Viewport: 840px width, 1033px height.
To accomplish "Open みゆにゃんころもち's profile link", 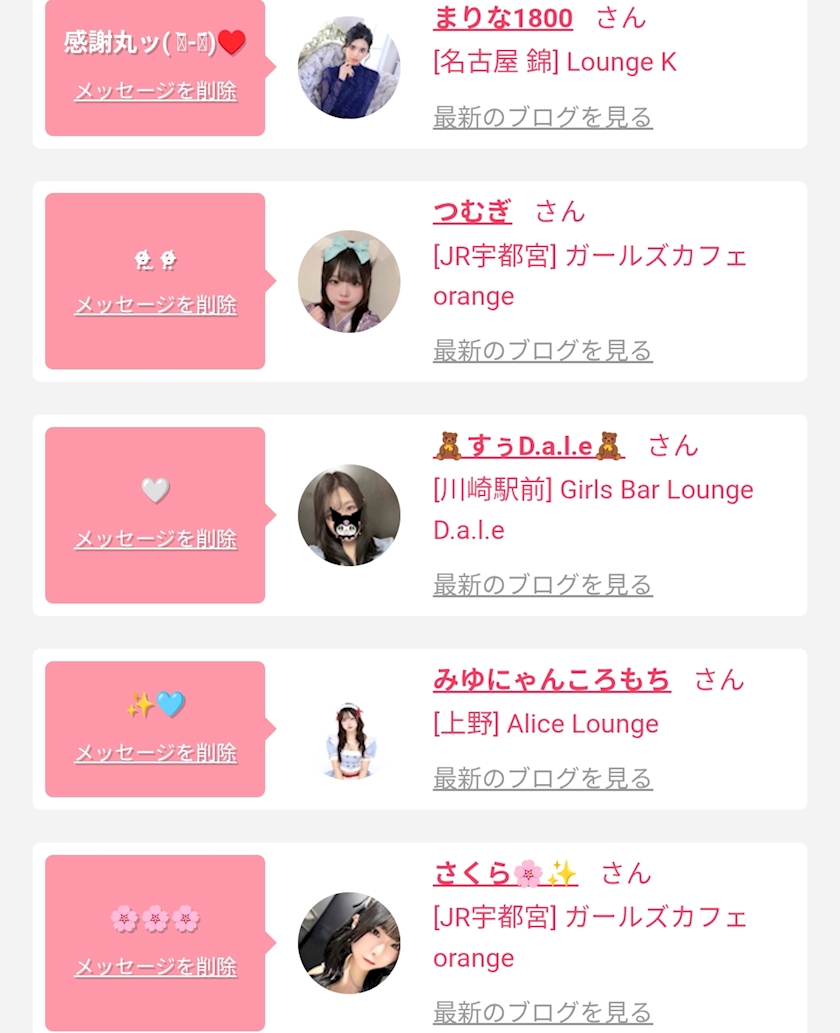I will (x=552, y=679).
